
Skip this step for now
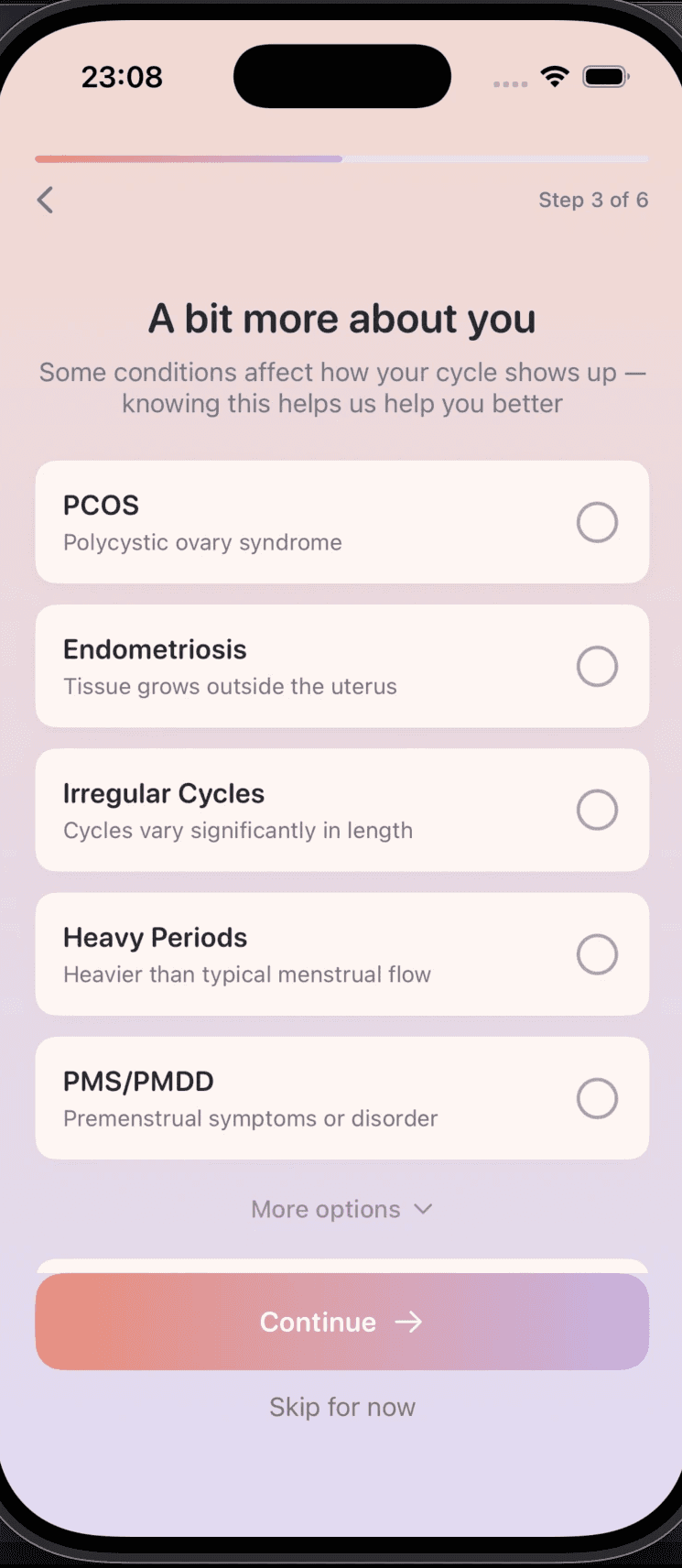341,1407
